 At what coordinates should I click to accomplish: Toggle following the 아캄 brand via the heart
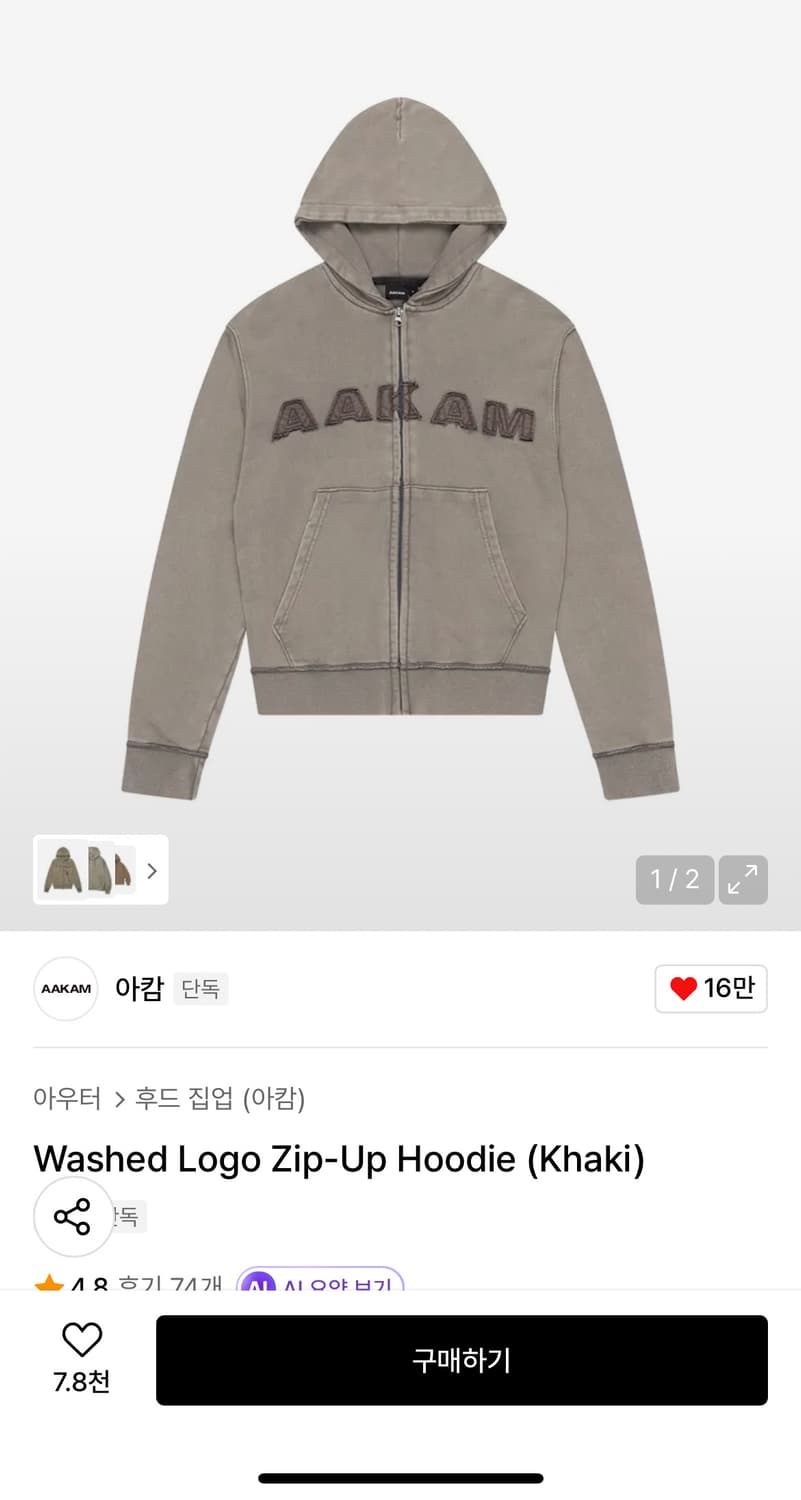click(711, 988)
